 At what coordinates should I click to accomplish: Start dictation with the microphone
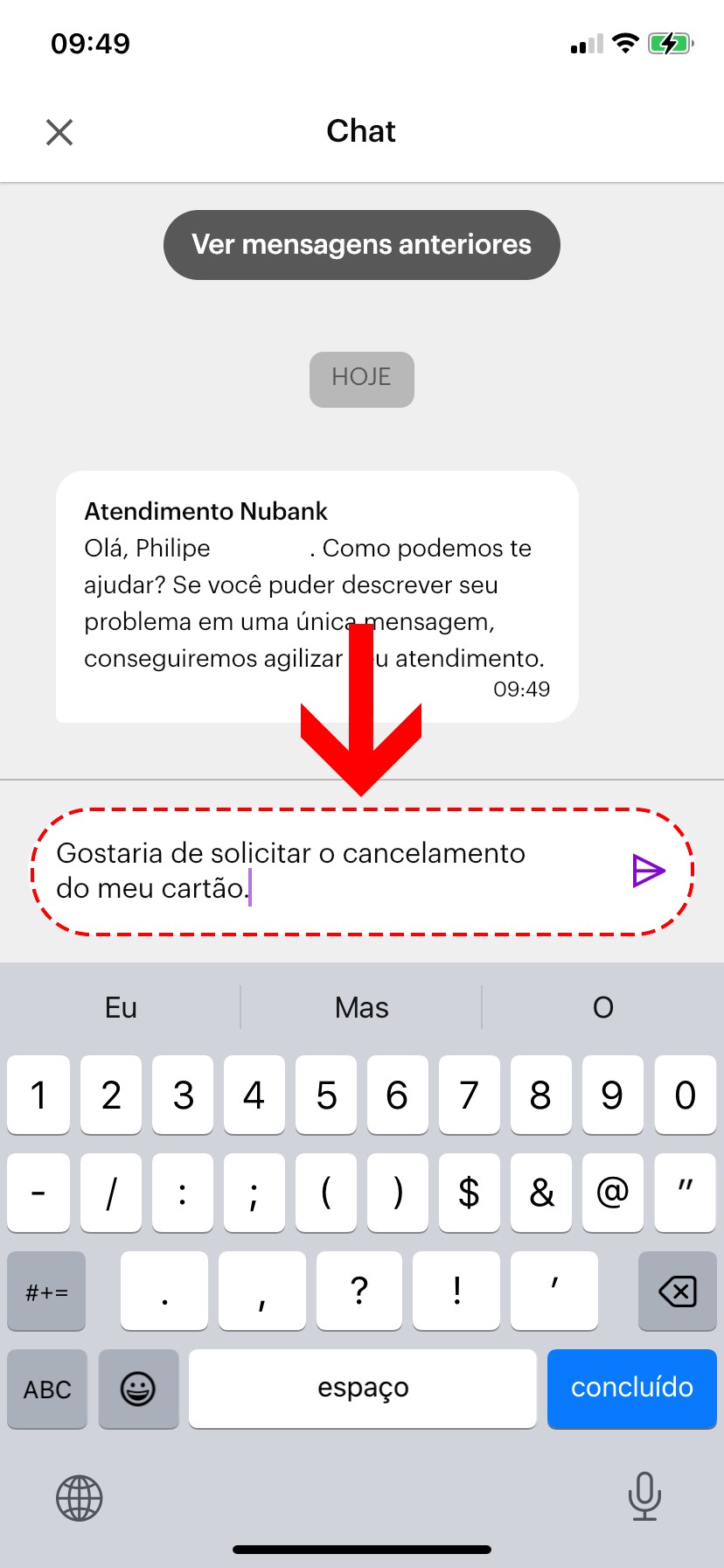pyautogui.click(x=644, y=1496)
